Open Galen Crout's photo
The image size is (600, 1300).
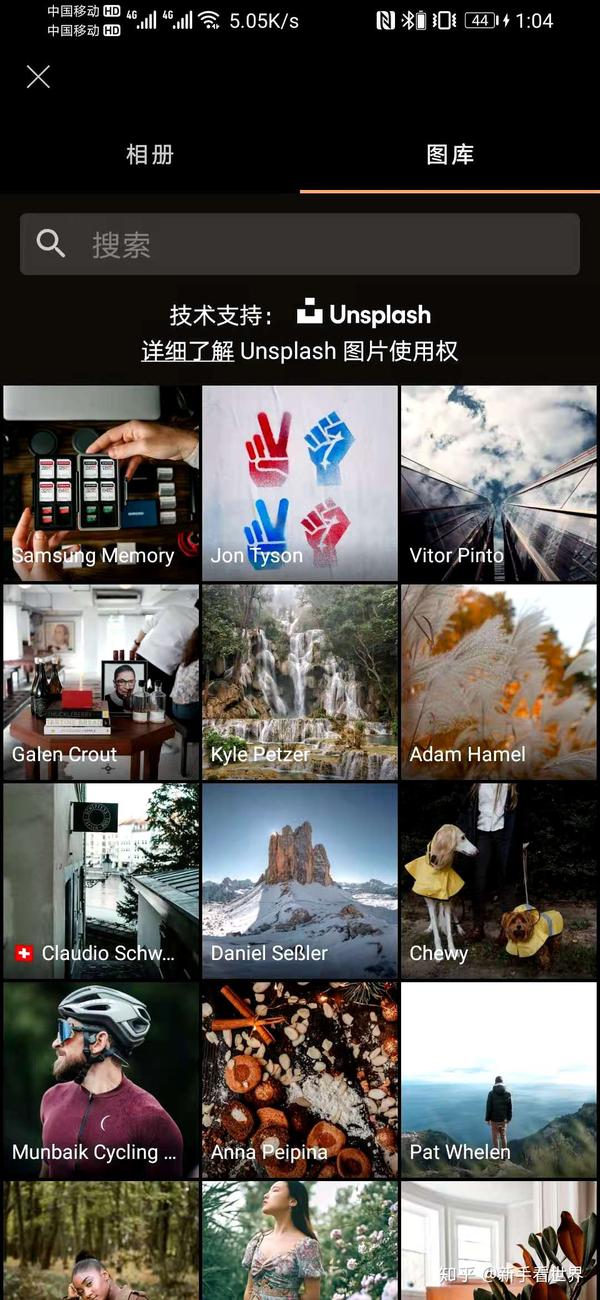click(x=101, y=681)
